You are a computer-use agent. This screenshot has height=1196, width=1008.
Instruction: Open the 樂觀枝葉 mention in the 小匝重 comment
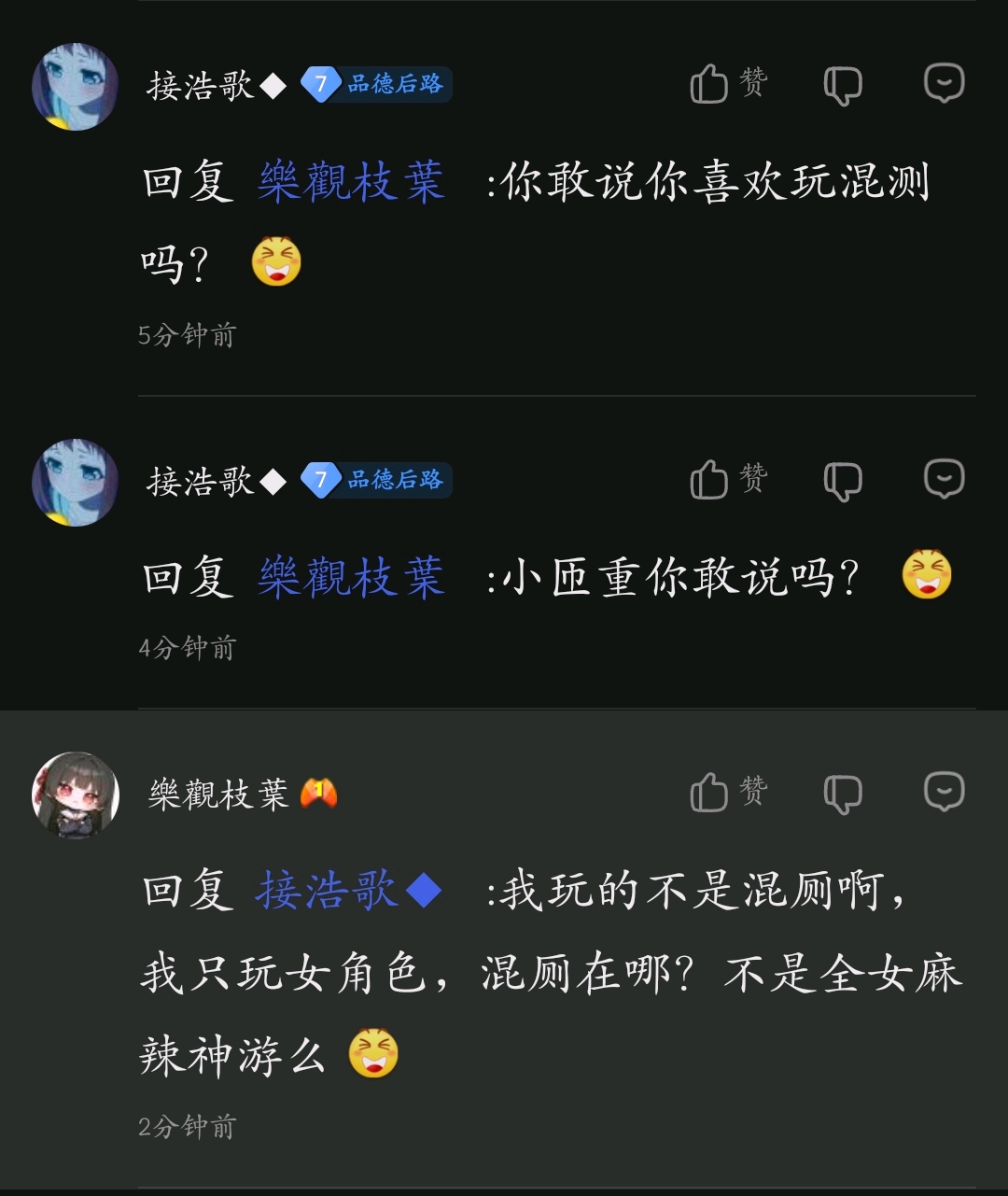click(x=351, y=578)
